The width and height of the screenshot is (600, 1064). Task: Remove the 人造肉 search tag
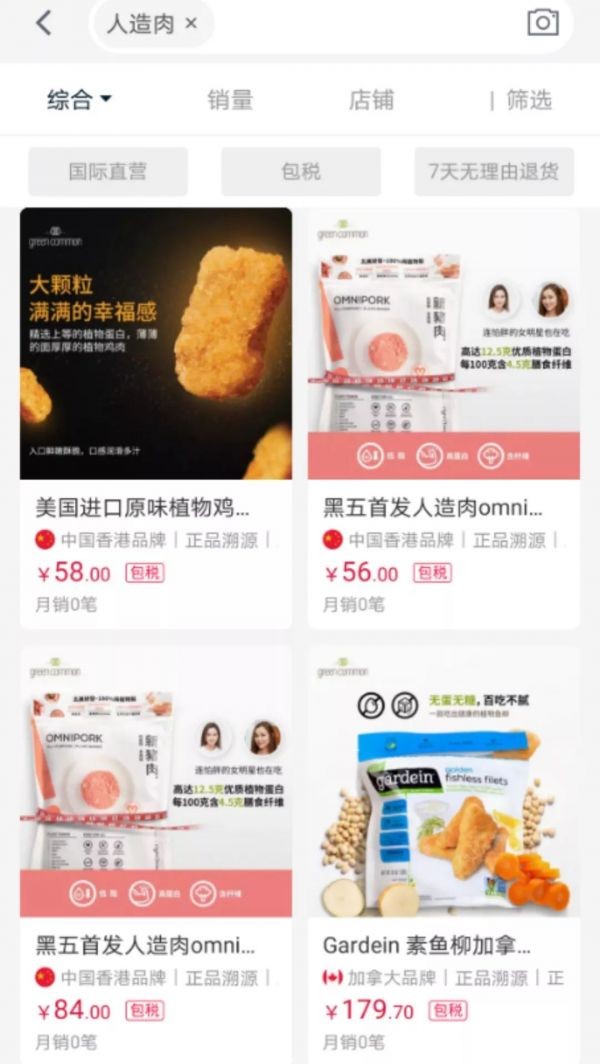(192, 24)
